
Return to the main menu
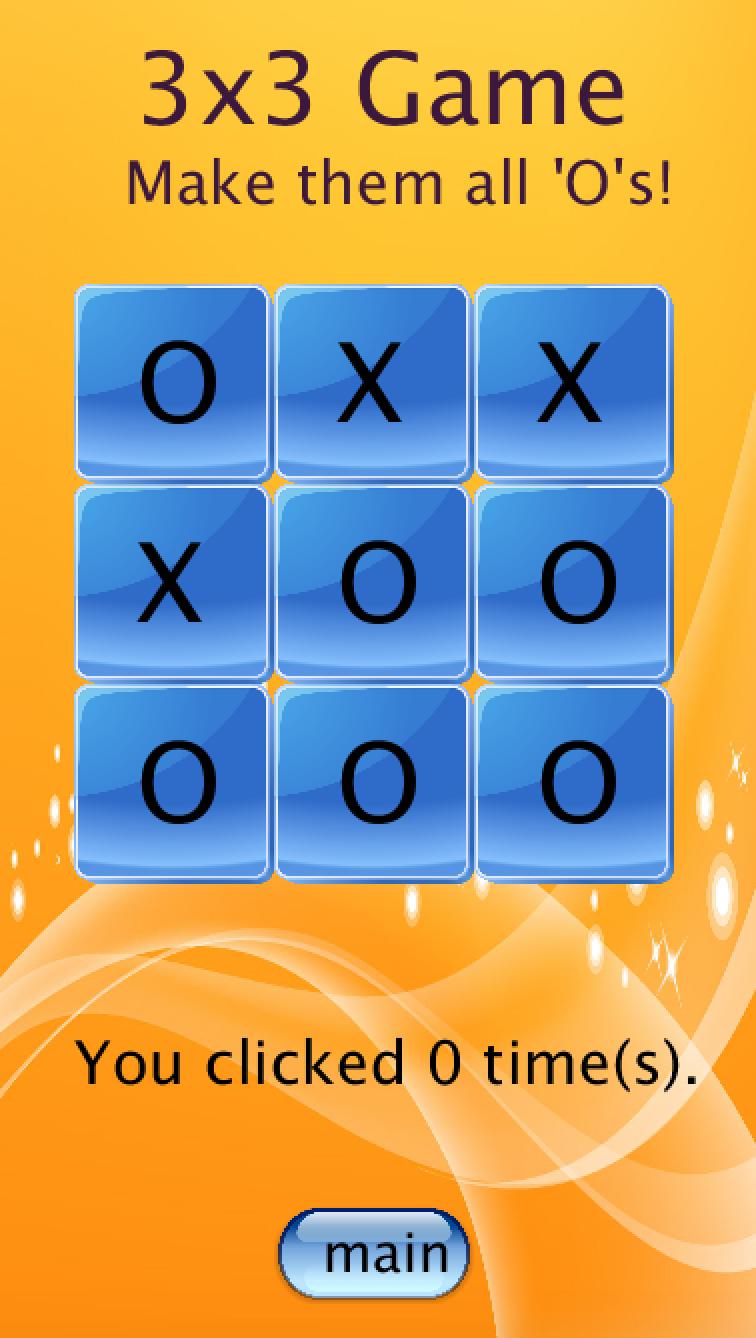click(374, 1254)
